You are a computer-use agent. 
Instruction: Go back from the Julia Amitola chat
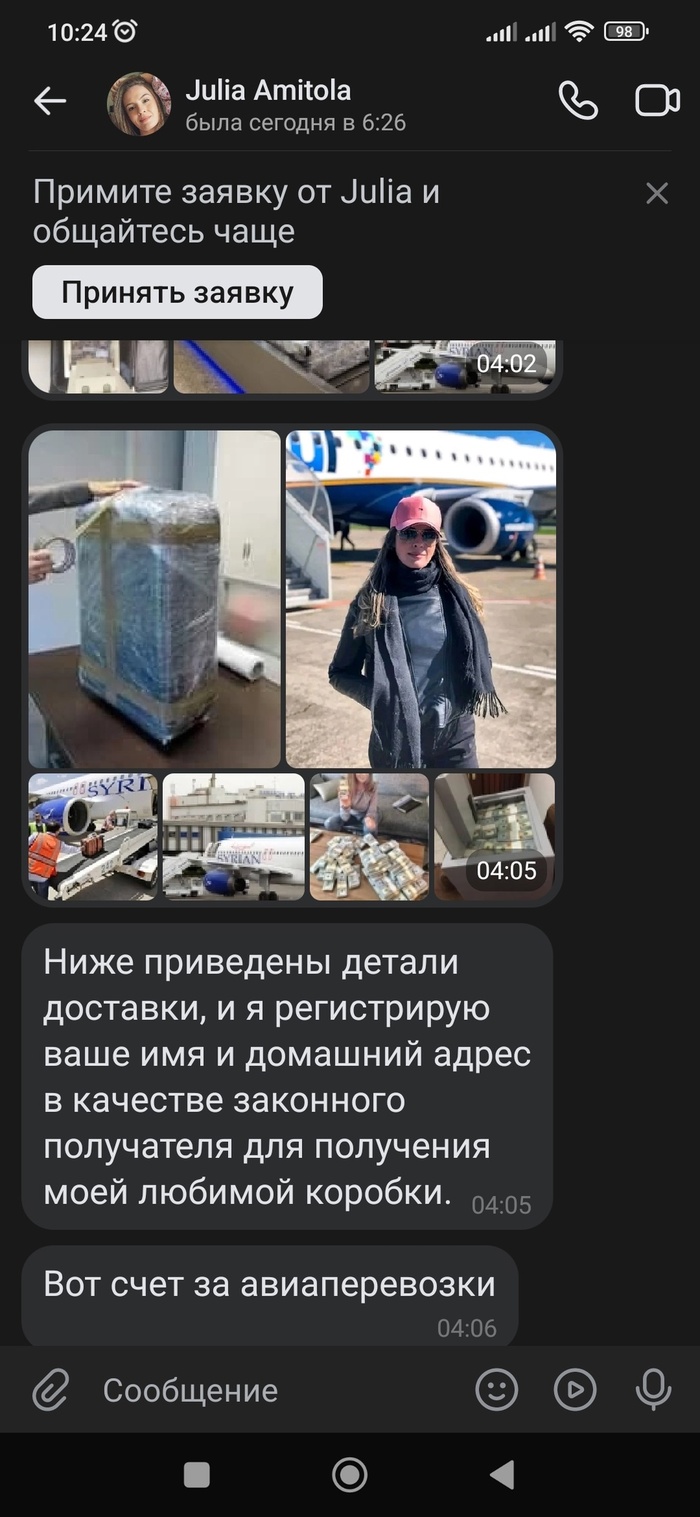coord(49,101)
